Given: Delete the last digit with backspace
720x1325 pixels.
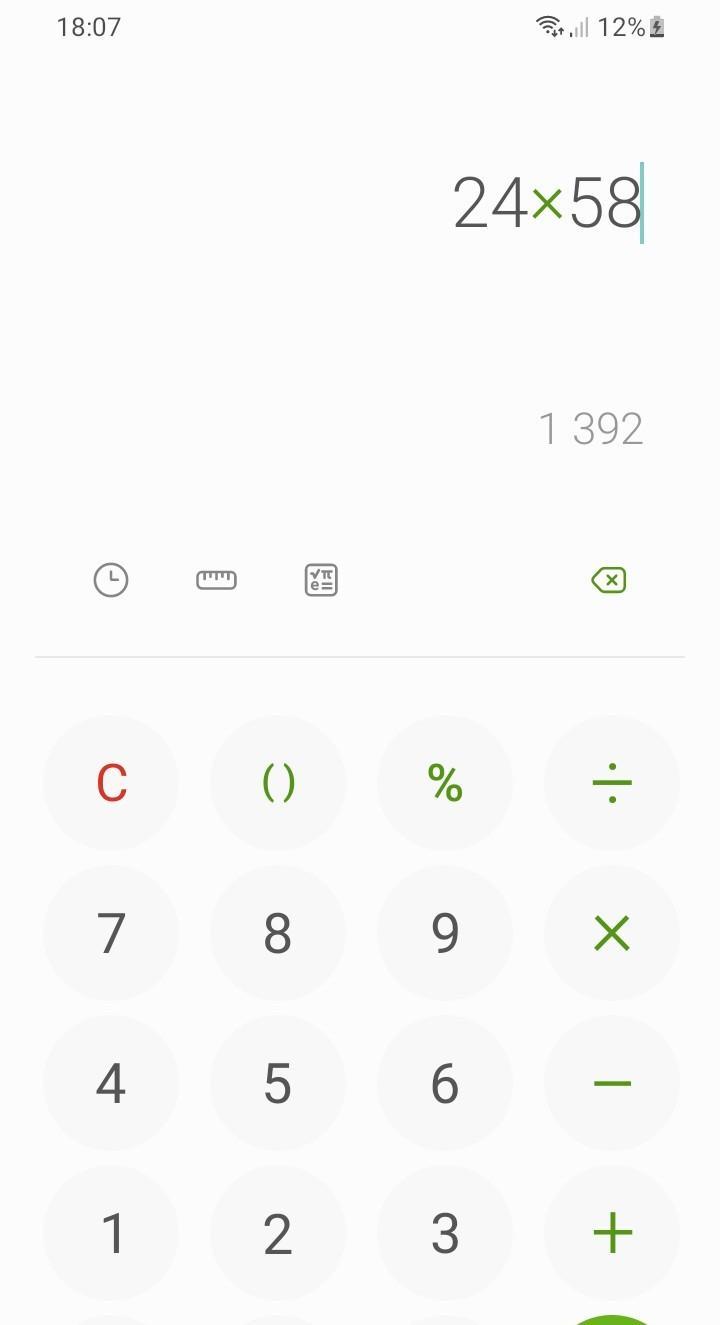Looking at the screenshot, I should (x=608, y=580).
